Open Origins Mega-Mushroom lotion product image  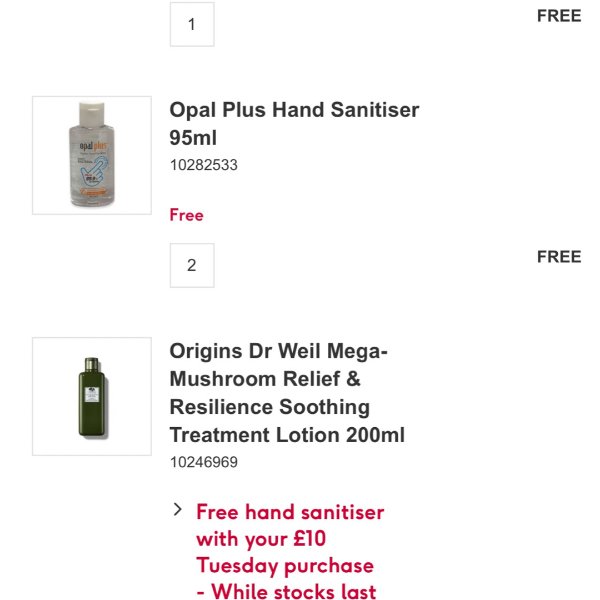coord(92,396)
